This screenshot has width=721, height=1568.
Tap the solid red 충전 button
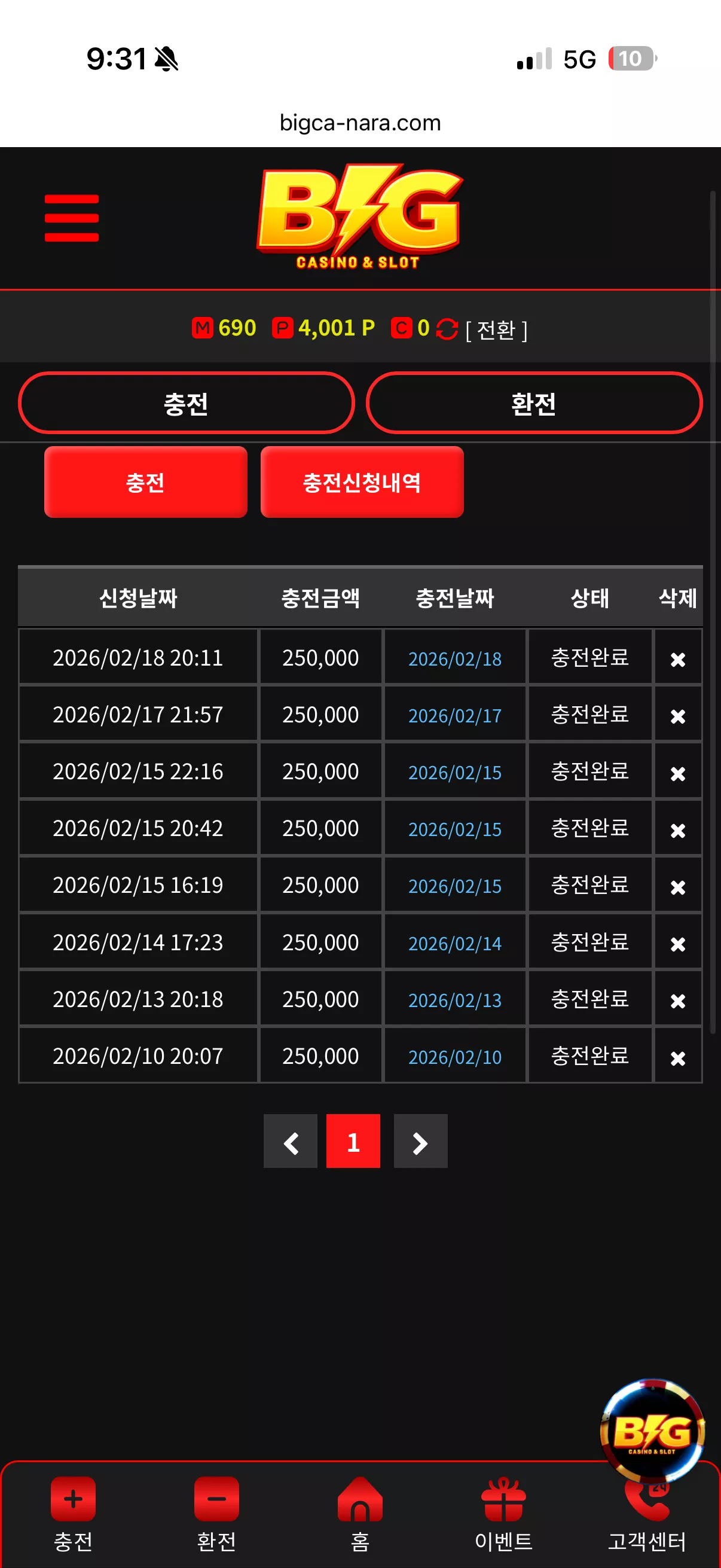[145, 482]
